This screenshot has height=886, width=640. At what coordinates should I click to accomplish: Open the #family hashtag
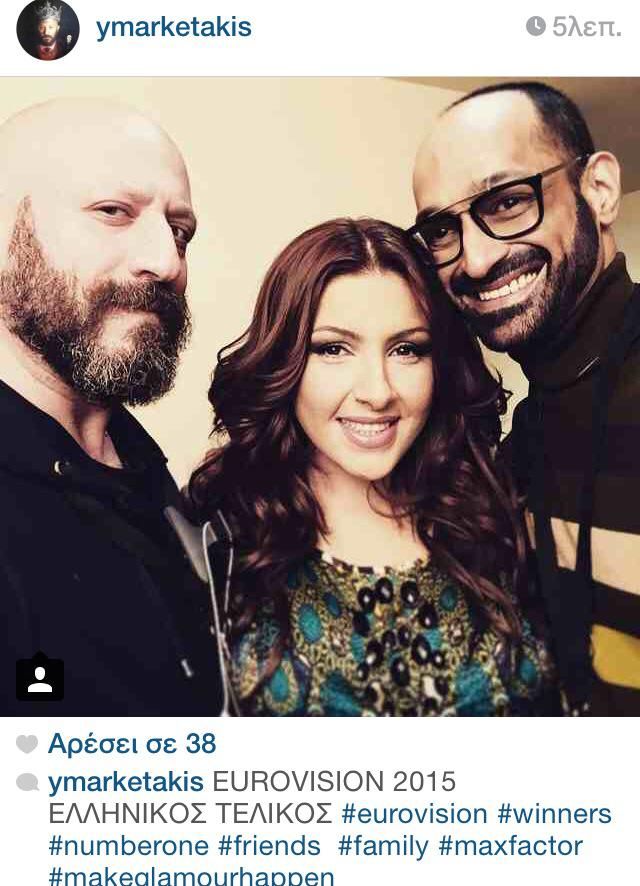click(383, 846)
